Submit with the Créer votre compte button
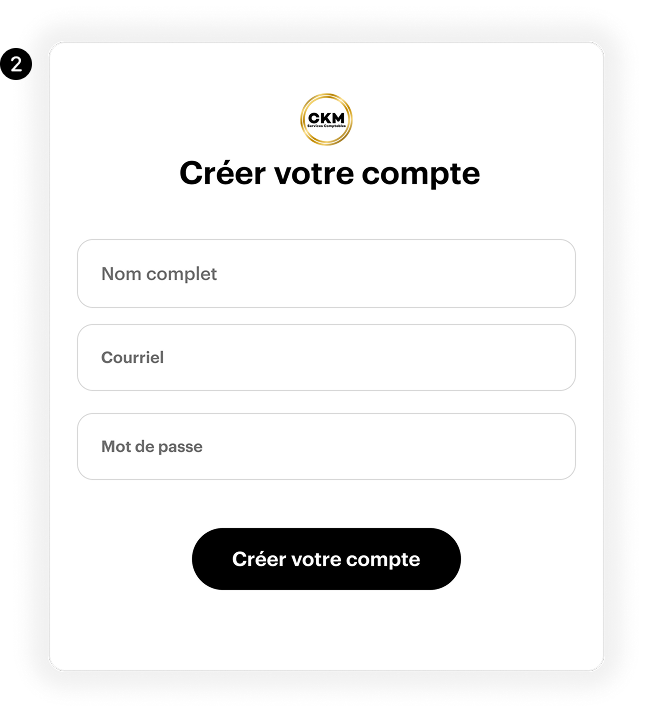This screenshot has height=713, width=646. click(x=326, y=559)
